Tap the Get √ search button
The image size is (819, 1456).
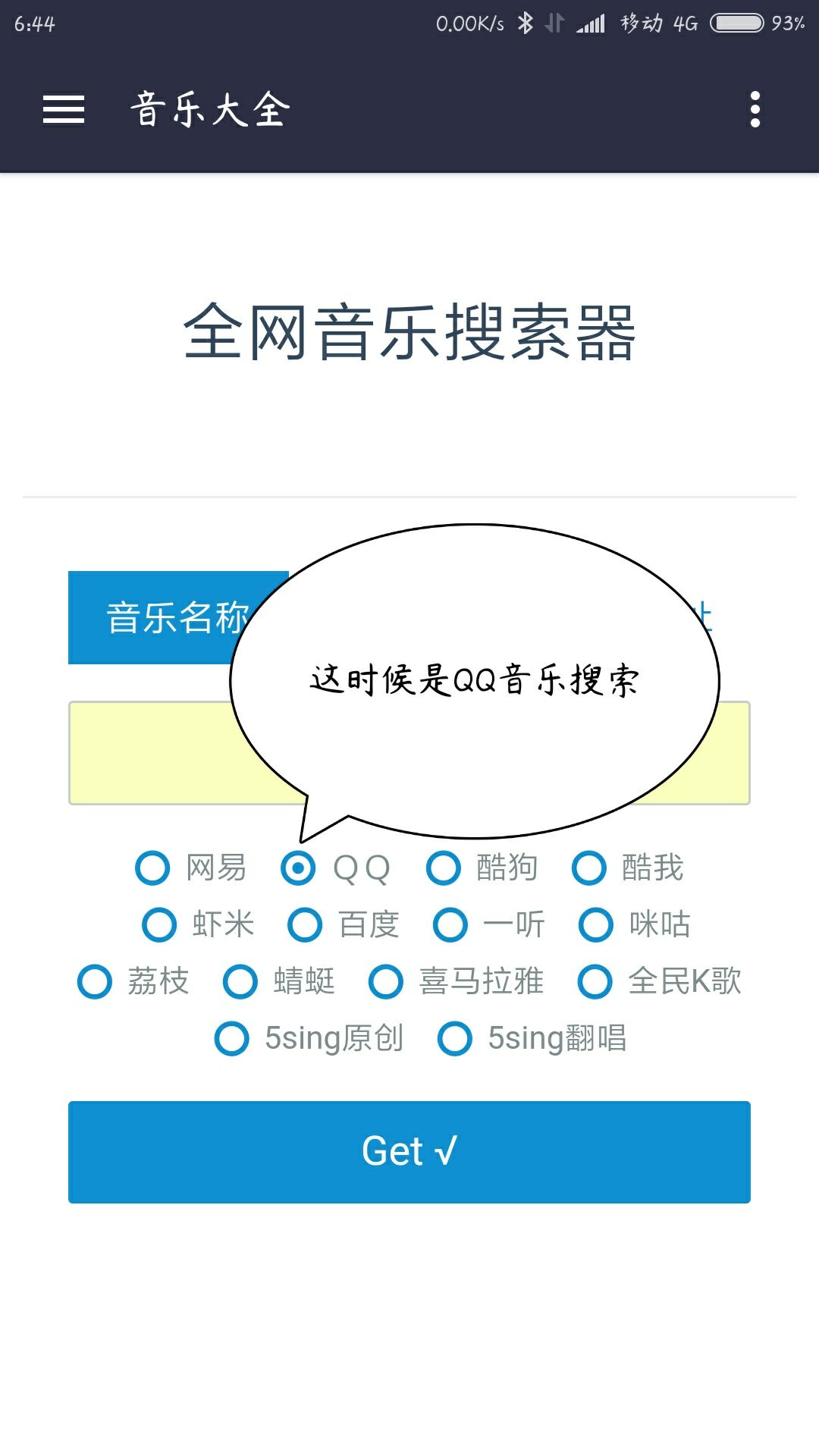(409, 1152)
